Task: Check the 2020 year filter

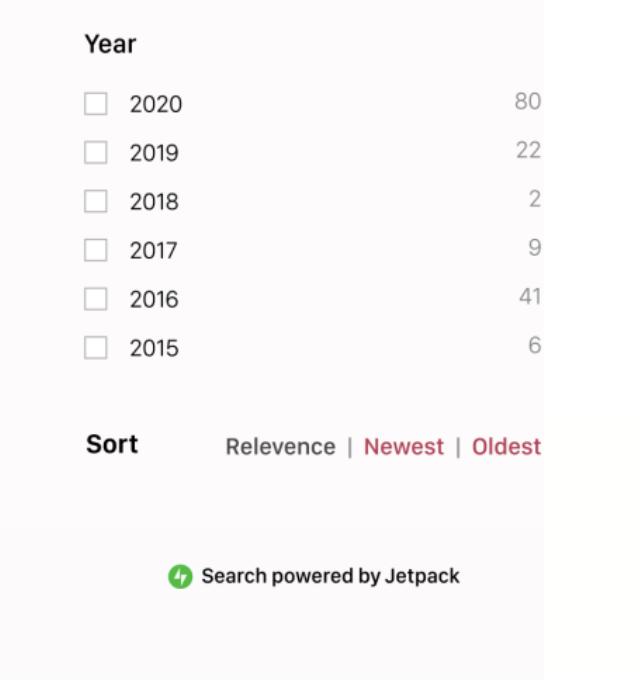Action: tap(96, 104)
